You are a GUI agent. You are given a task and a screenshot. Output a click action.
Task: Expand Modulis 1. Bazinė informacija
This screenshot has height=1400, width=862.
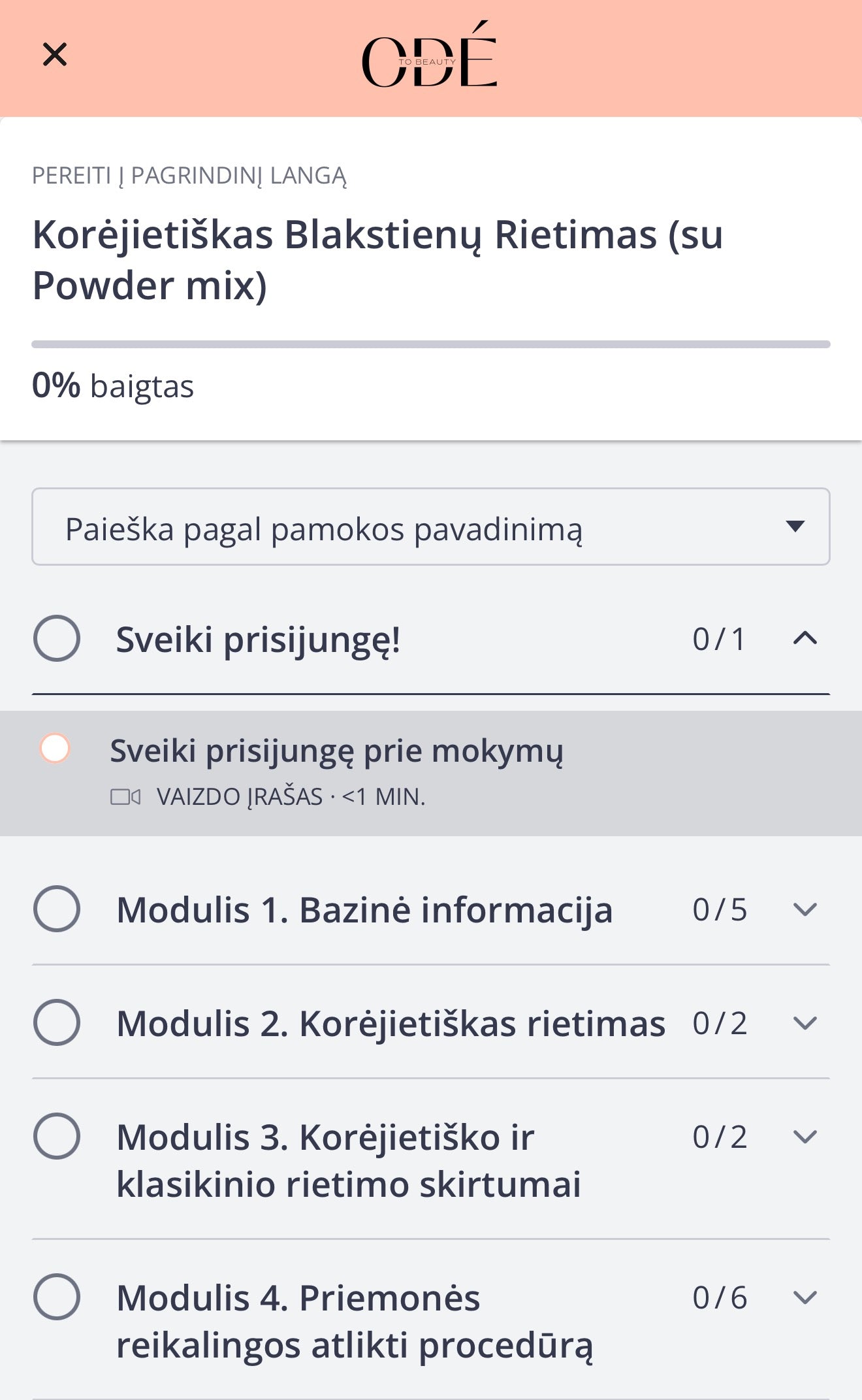point(806,908)
